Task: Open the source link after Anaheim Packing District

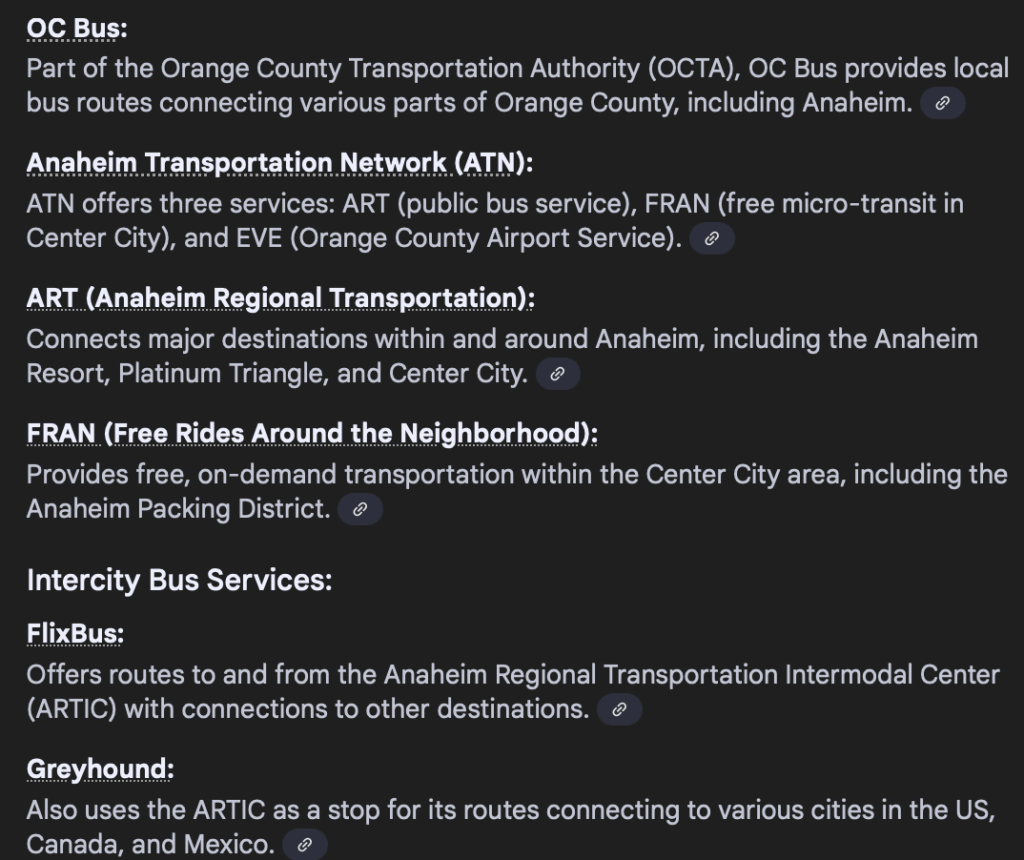Action: (360, 509)
